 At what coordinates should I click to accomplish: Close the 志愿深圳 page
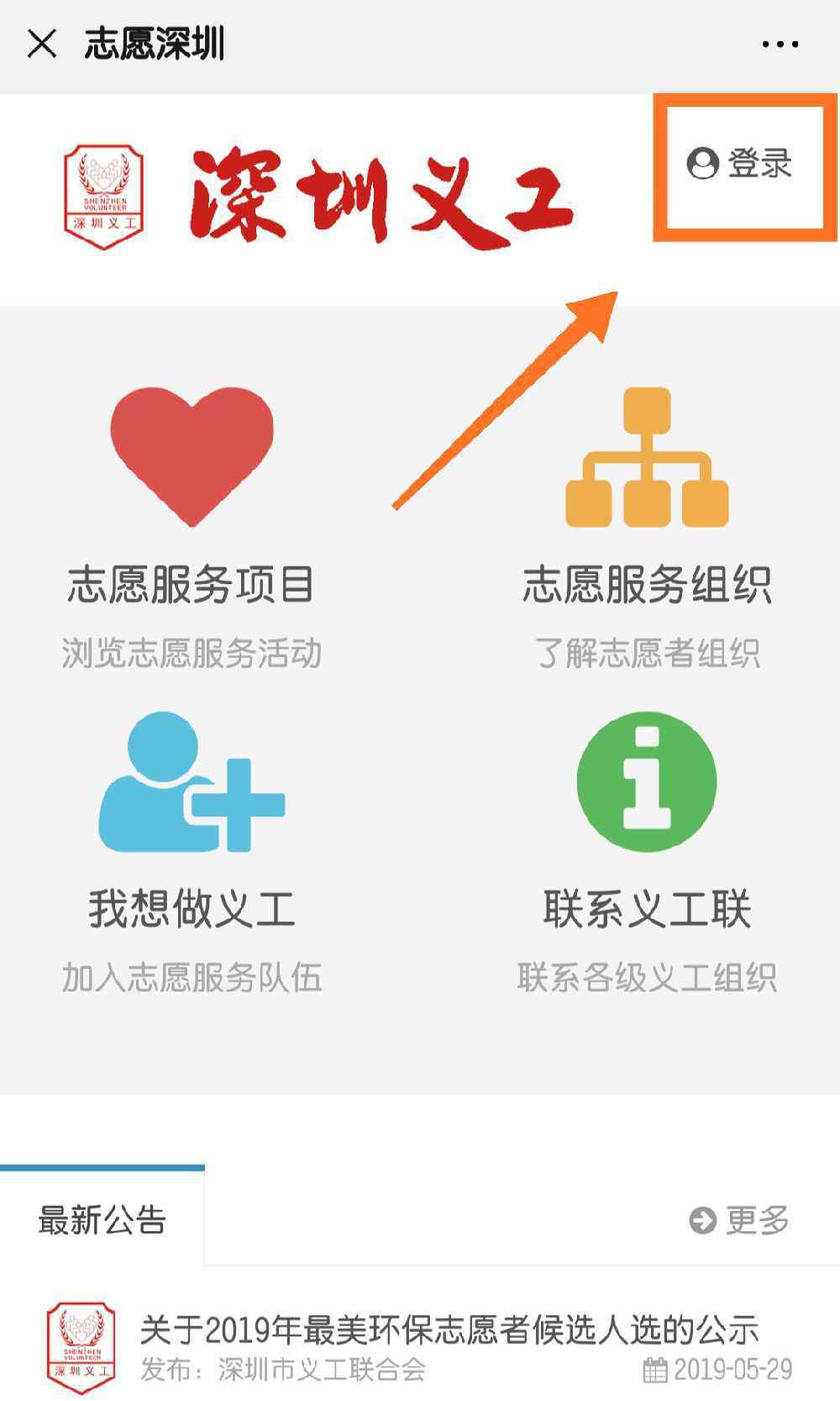(42, 44)
